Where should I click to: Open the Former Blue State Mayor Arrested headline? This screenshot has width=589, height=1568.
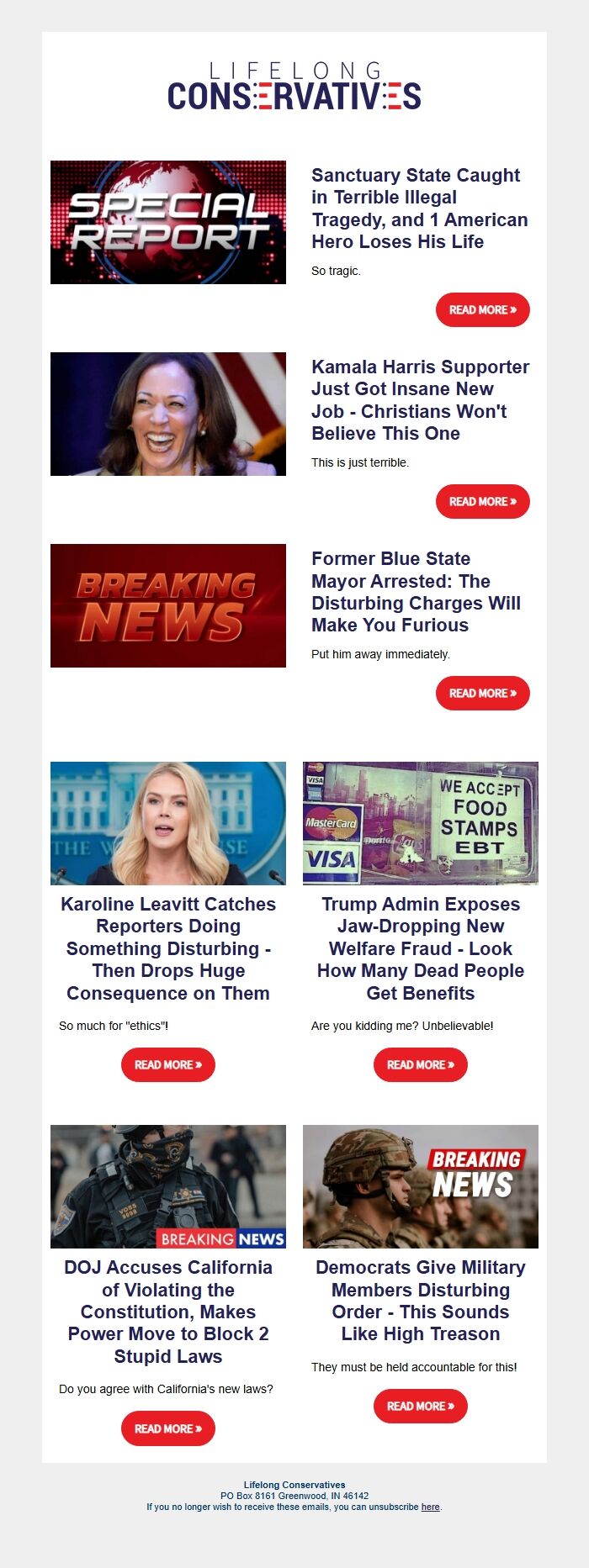click(416, 592)
